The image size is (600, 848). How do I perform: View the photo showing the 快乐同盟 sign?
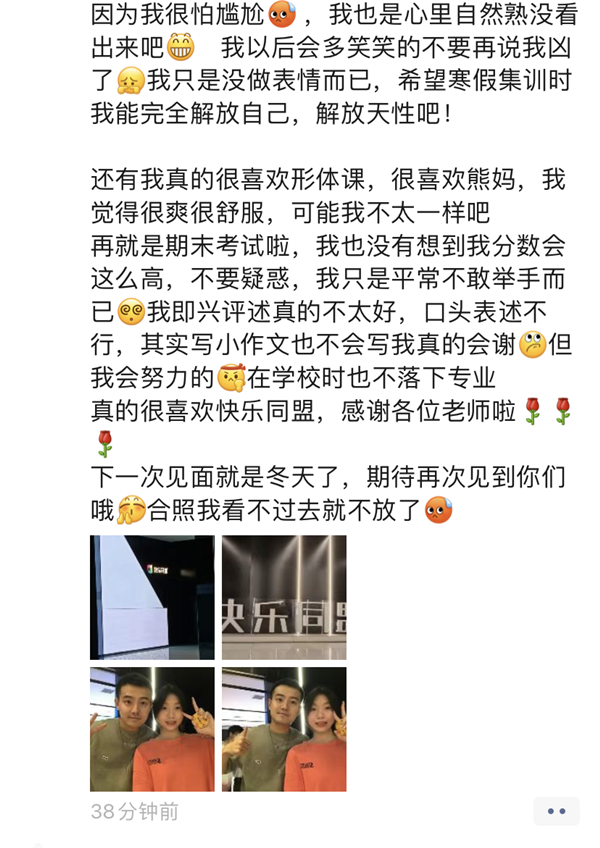284,597
